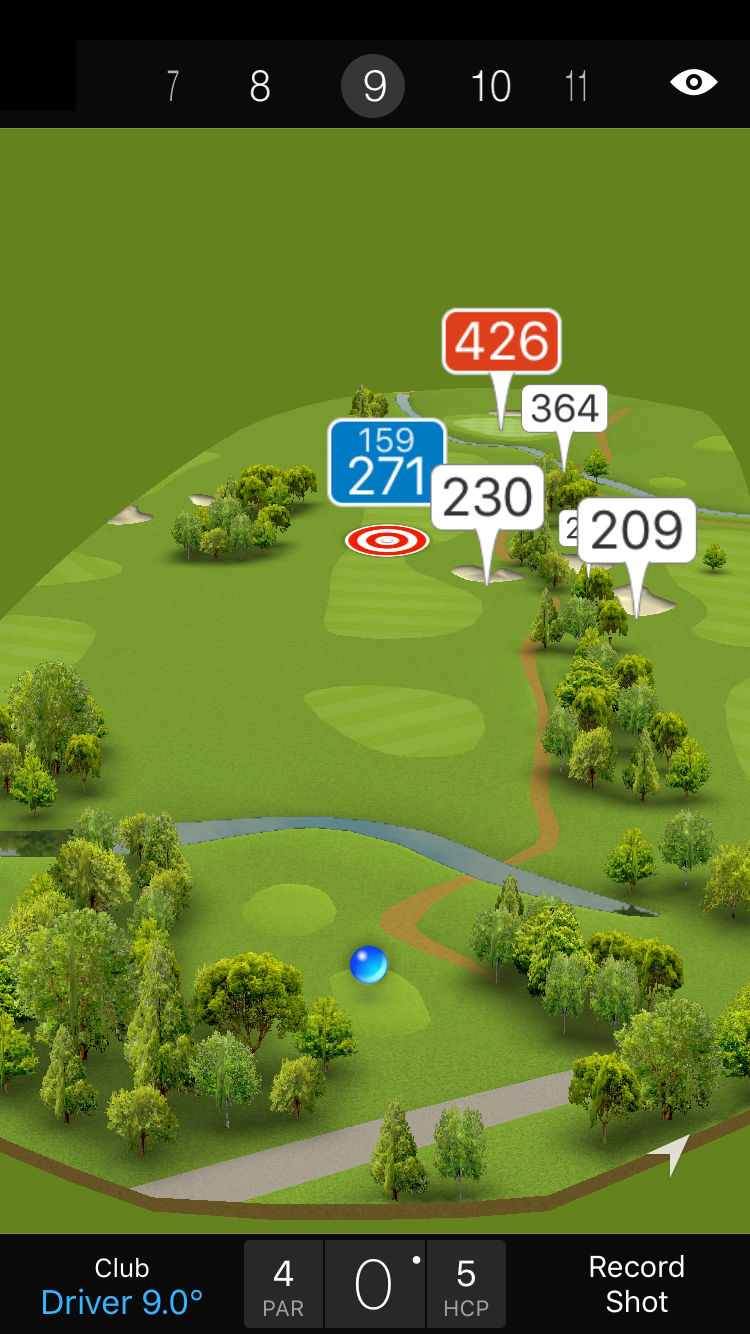Select the 209 bunker distance marker
750x1334 pixels.
pyautogui.click(x=637, y=530)
